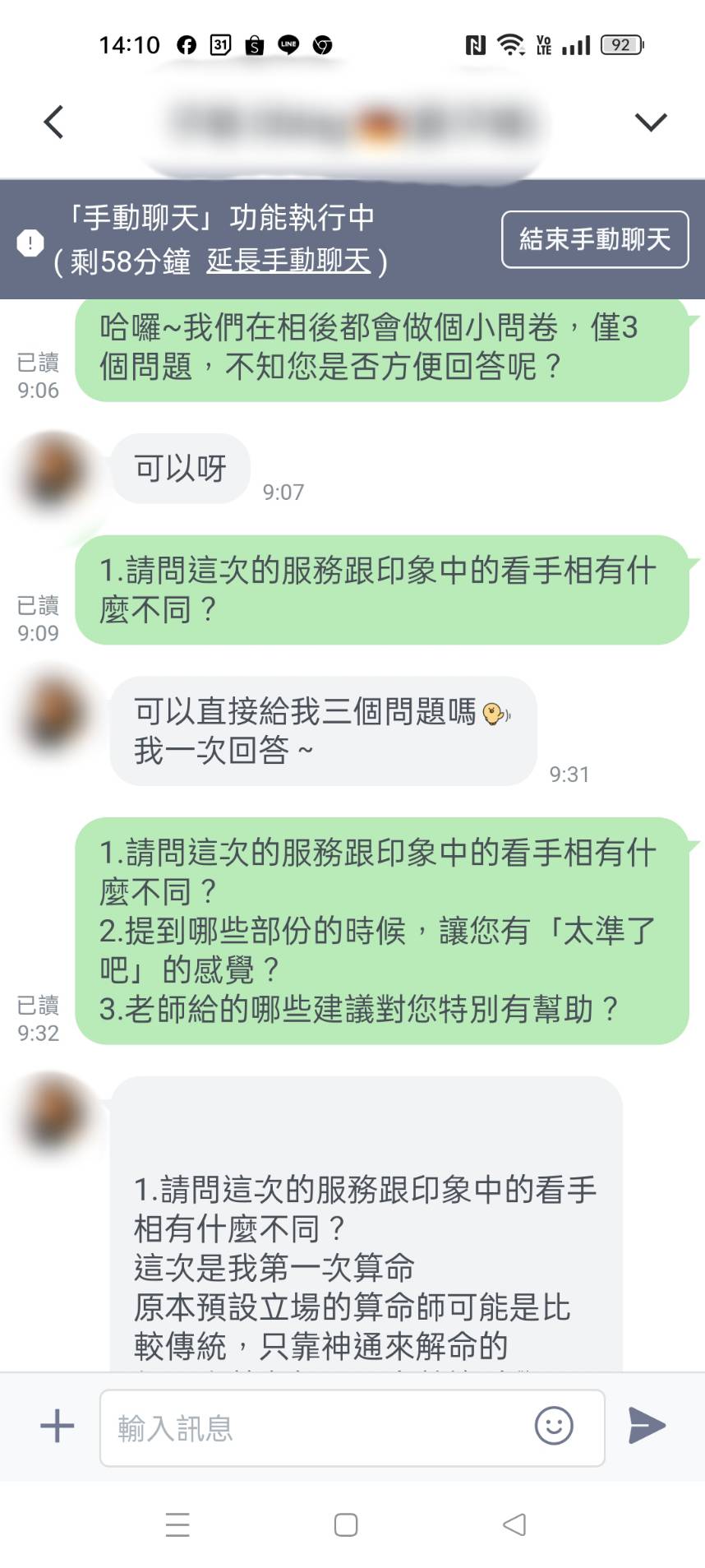Open 延長手動聊天 link

coord(288,261)
